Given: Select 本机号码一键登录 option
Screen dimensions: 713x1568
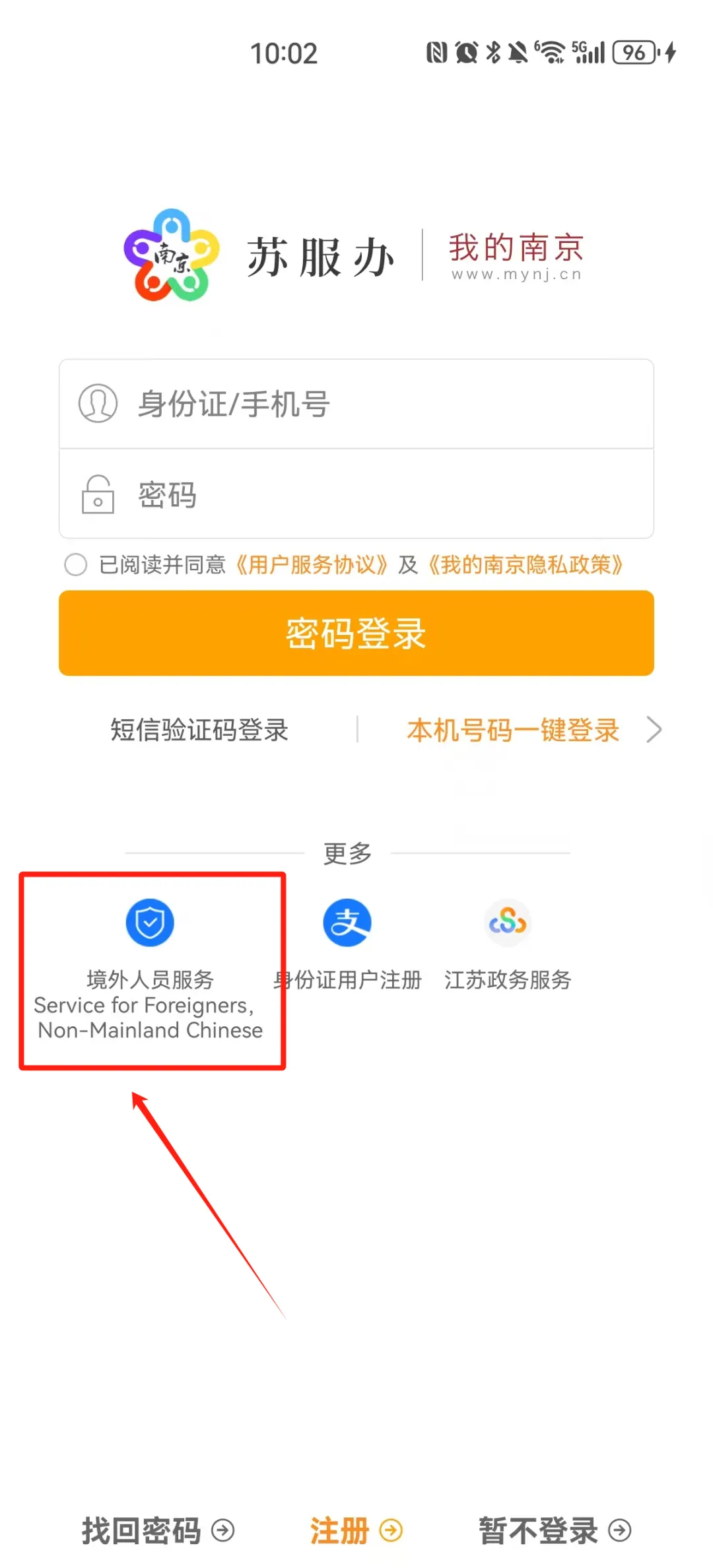Looking at the screenshot, I should (514, 730).
